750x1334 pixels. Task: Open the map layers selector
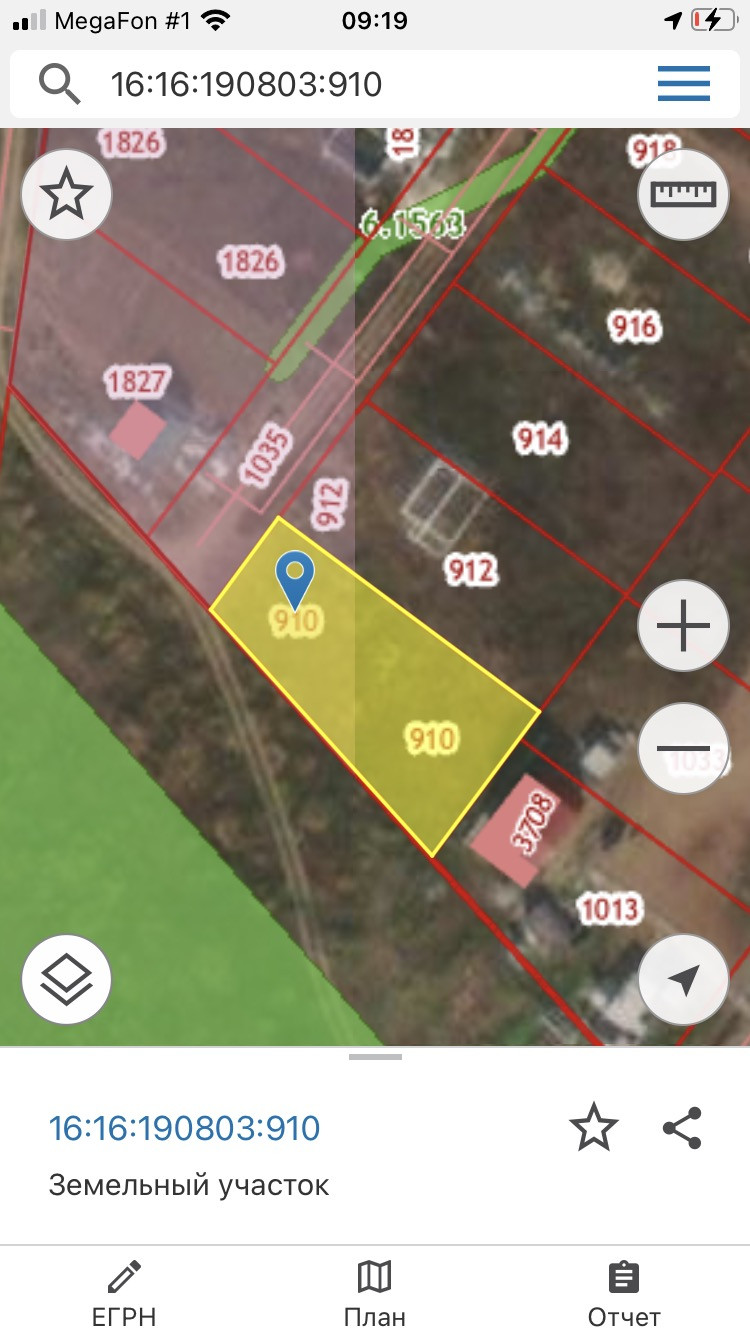point(66,980)
